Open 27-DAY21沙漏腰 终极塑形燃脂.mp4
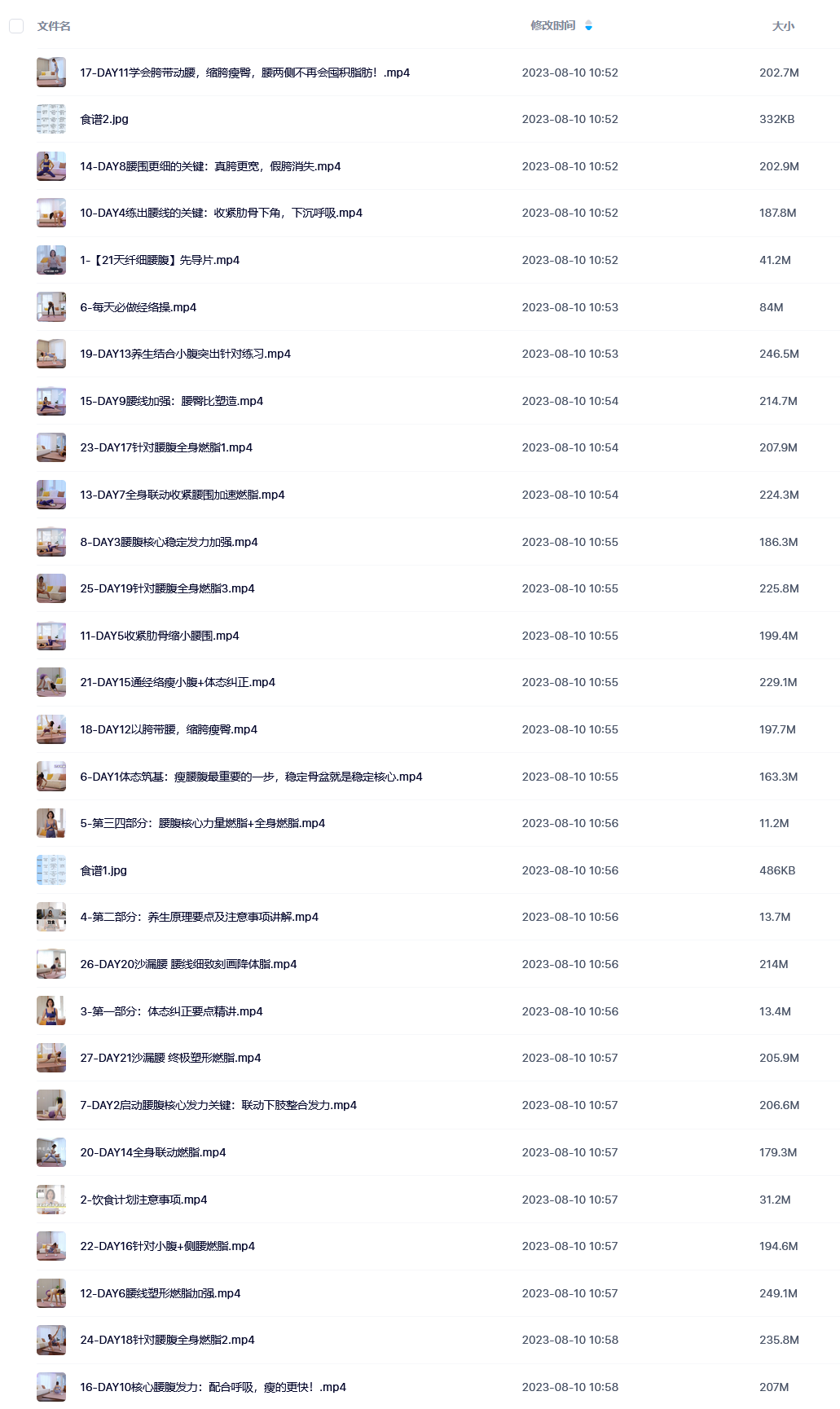Image resolution: width=840 pixels, height=1409 pixels. (x=170, y=1058)
